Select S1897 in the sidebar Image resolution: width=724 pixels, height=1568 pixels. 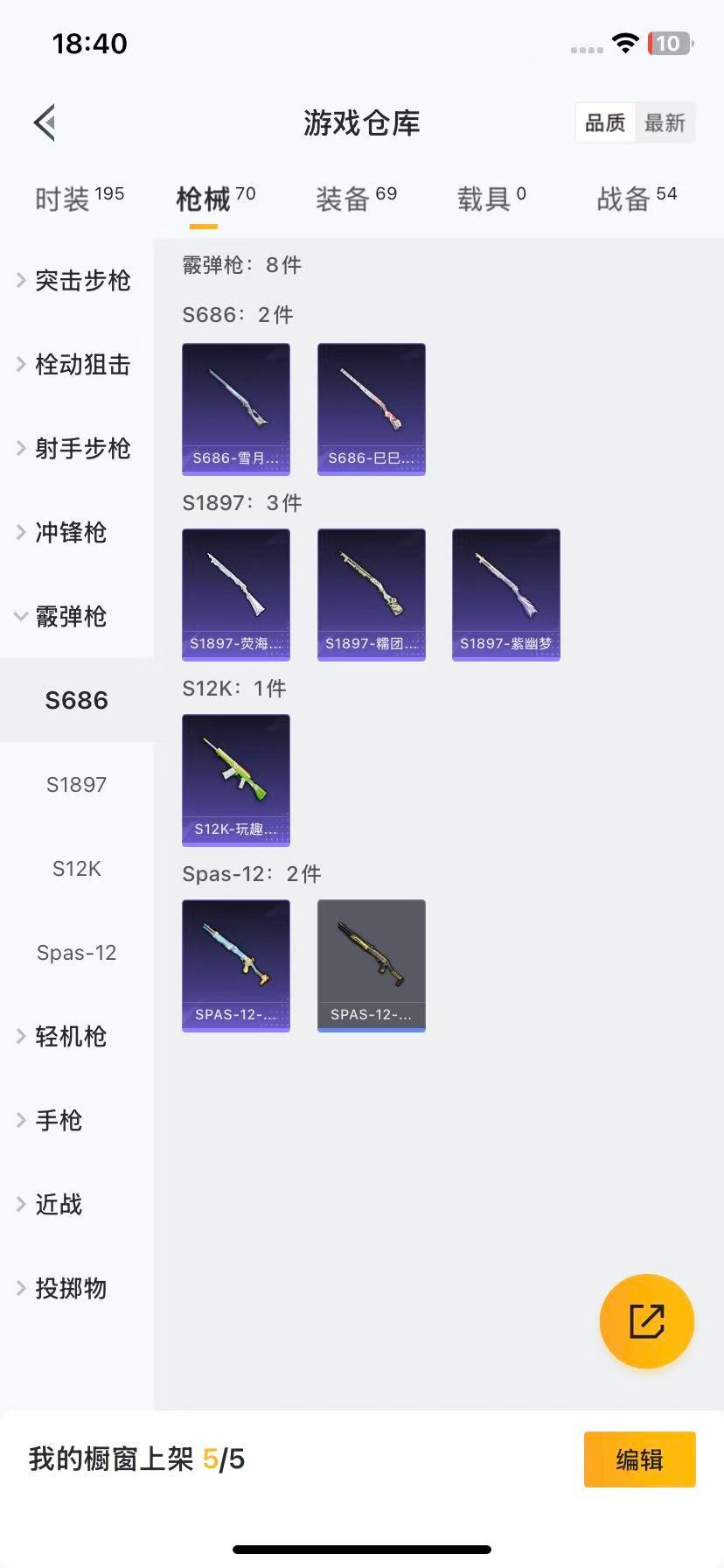pyautogui.click(x=77, y=784)
